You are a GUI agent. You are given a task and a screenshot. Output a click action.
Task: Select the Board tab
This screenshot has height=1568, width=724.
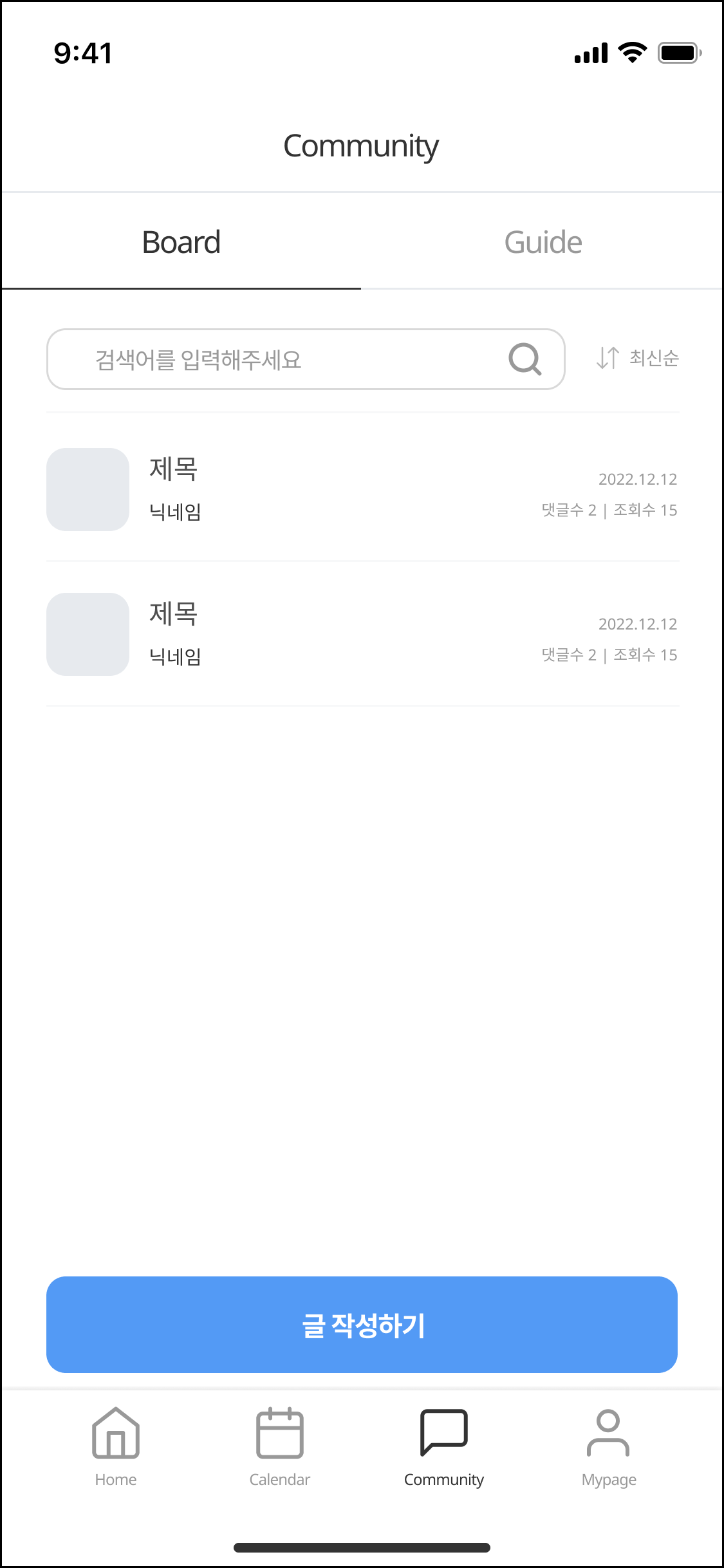[x=181, y=242]
